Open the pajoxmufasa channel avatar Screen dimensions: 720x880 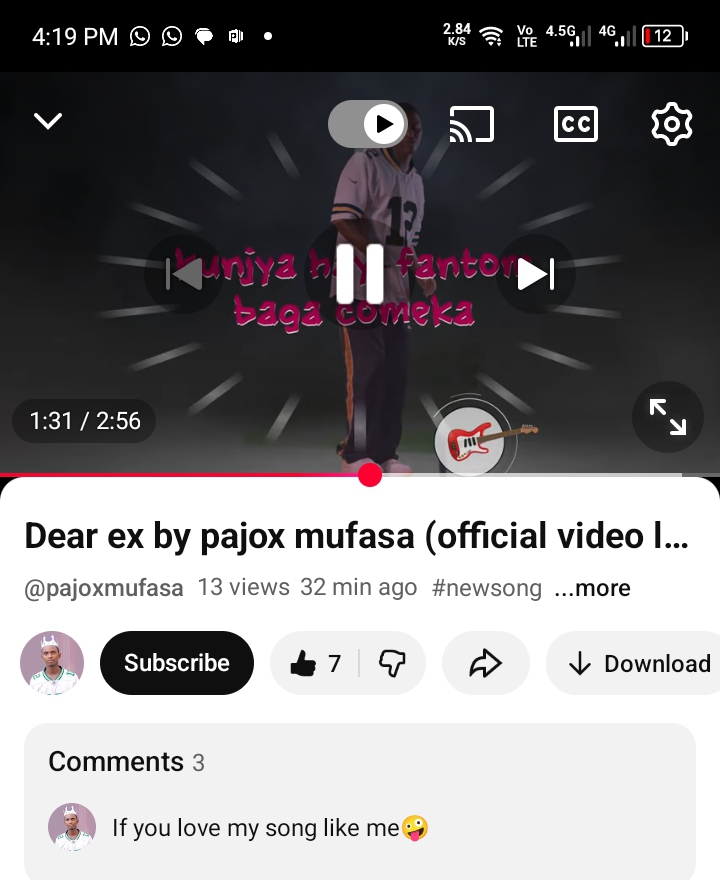(x=52, y=663)
